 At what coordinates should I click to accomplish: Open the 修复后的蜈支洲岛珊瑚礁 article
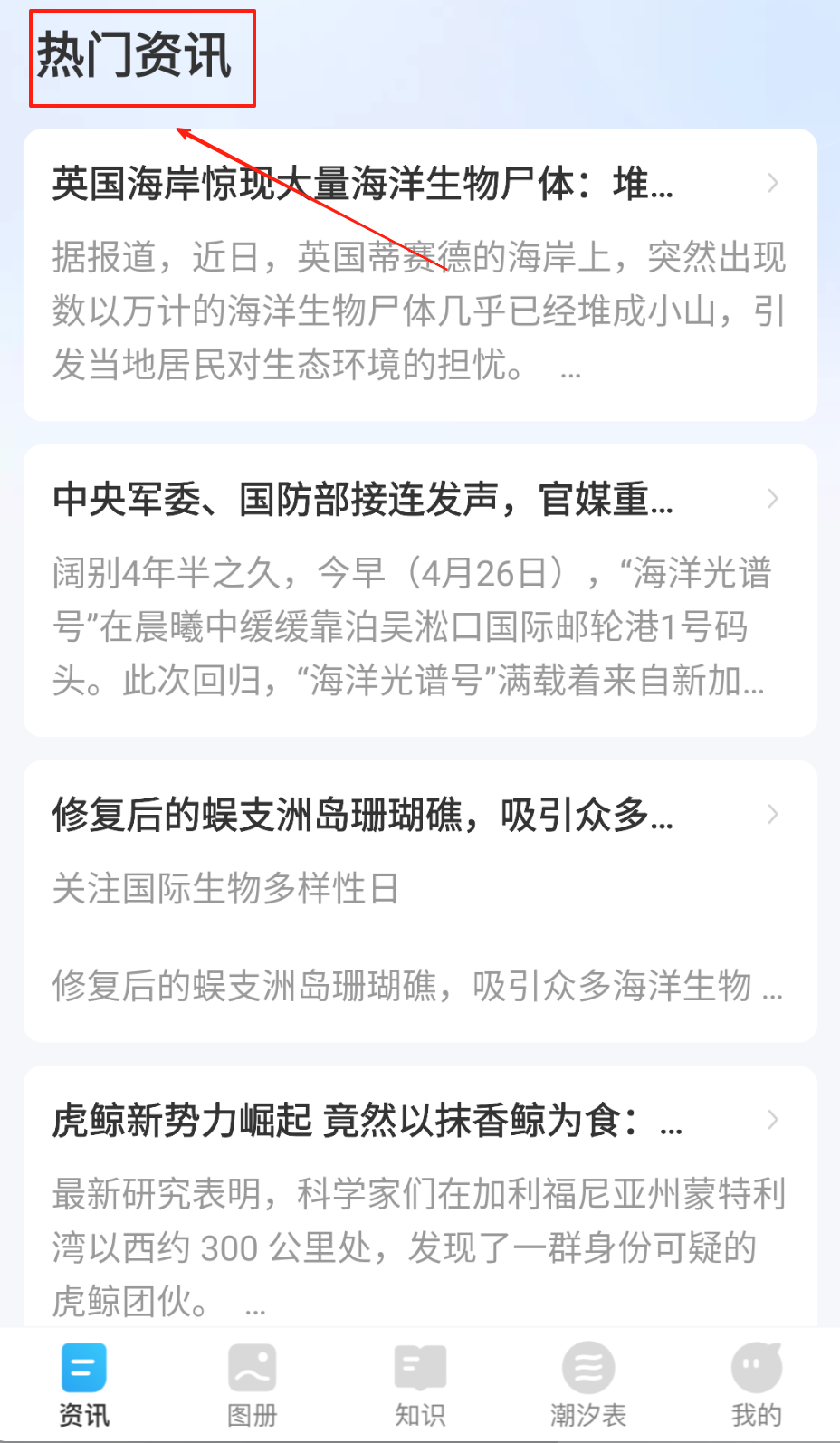[420, 901]
